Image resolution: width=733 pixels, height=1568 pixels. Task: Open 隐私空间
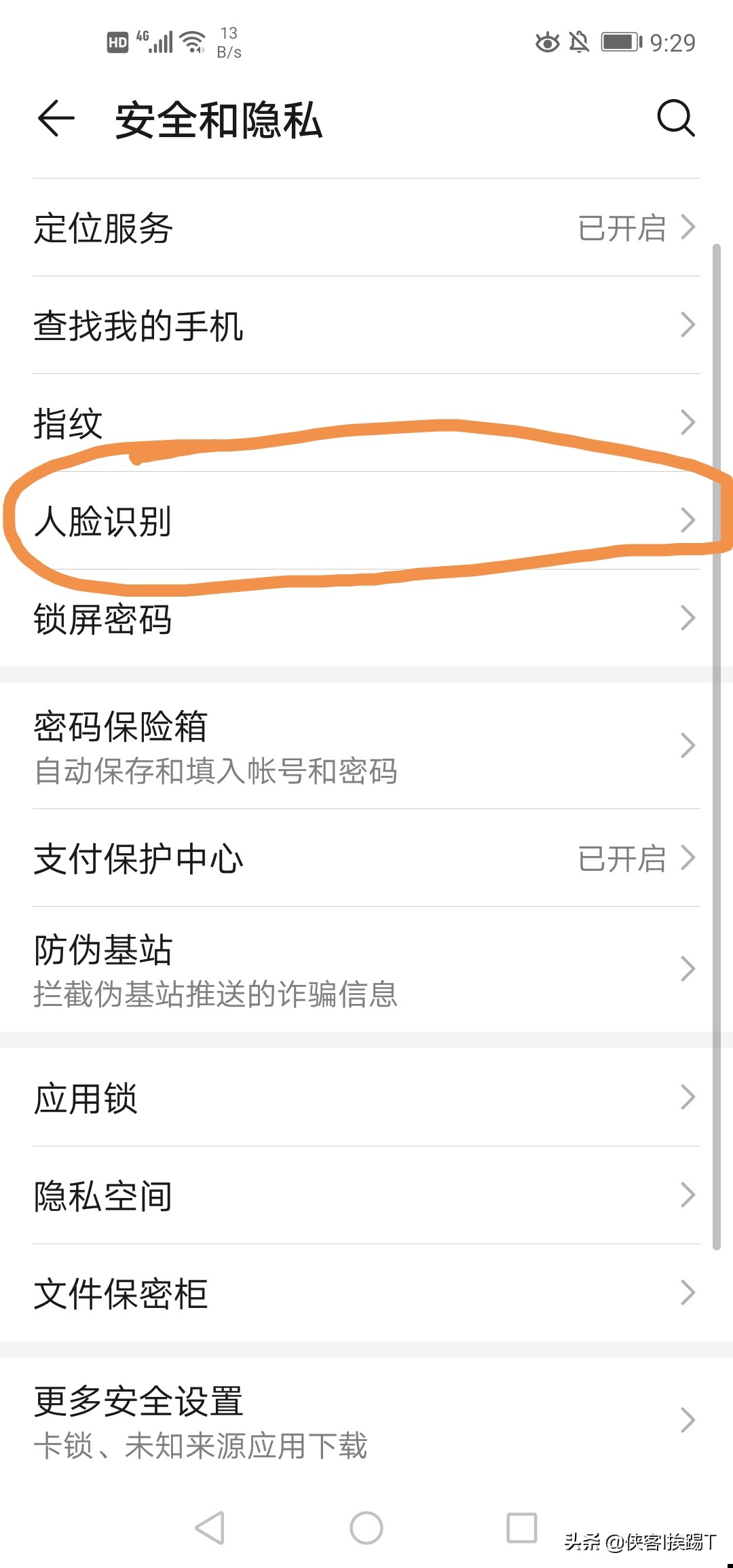[x=366, y=1195]
